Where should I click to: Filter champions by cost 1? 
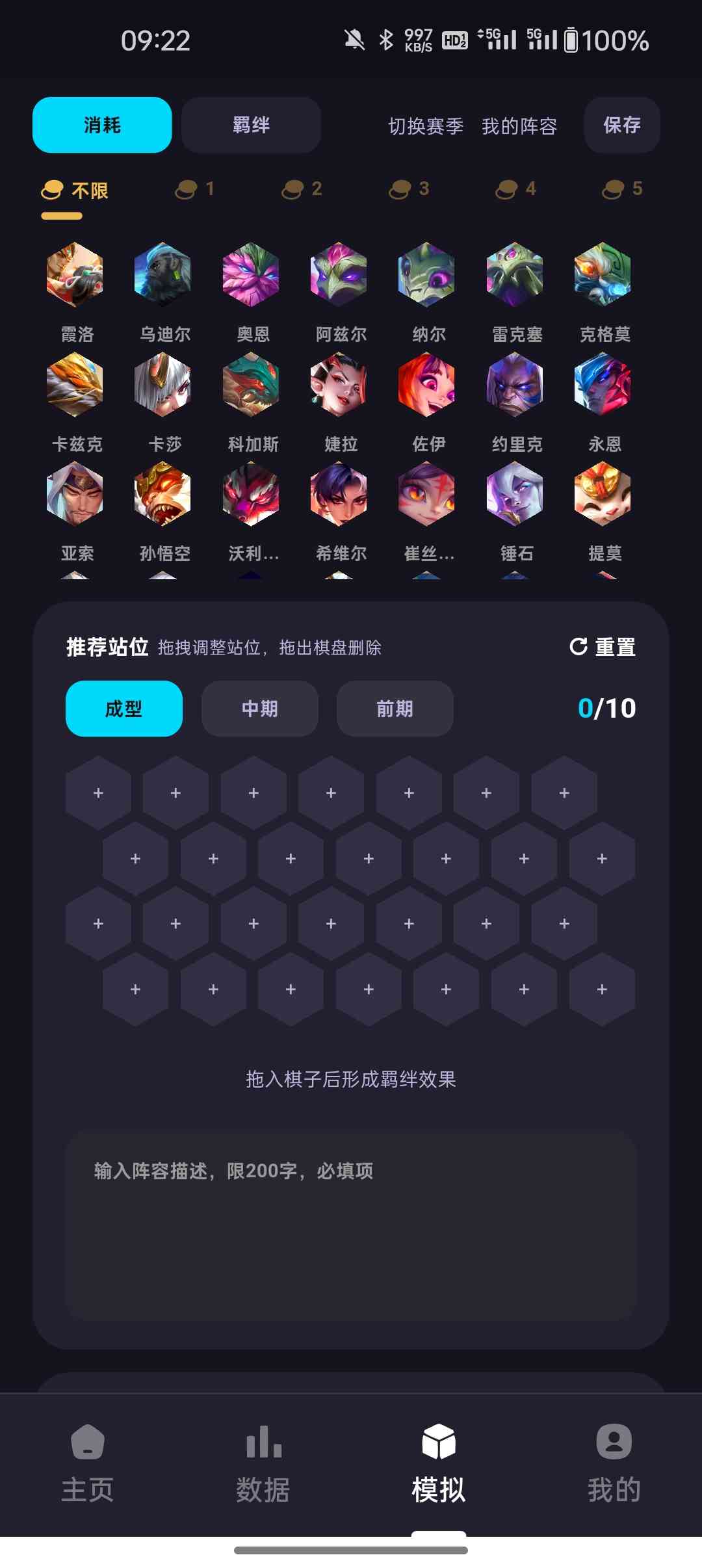[x=195, y=189]
